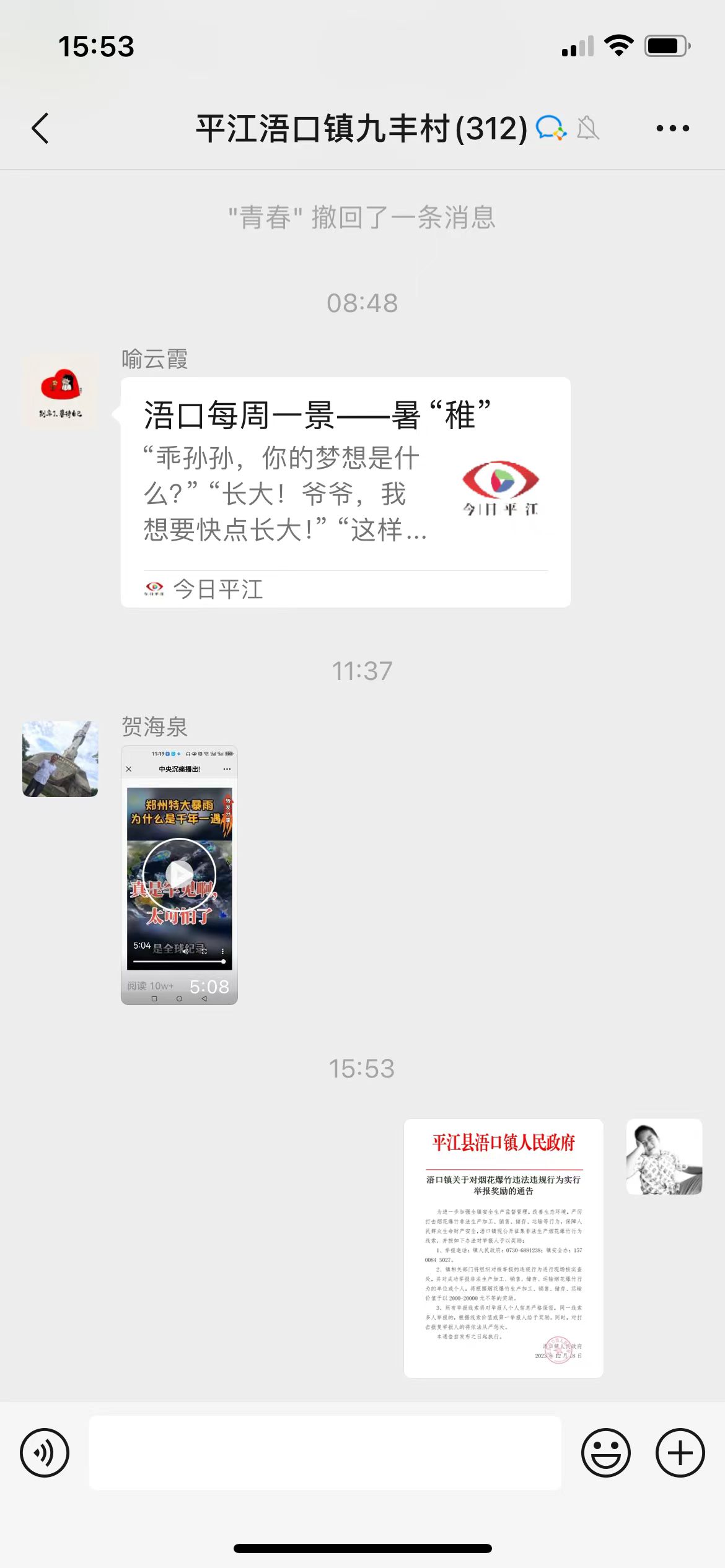Open the plus attachment menu
The height and width of the screenshot is (1568, 725).
click(x=680, y=1453)
